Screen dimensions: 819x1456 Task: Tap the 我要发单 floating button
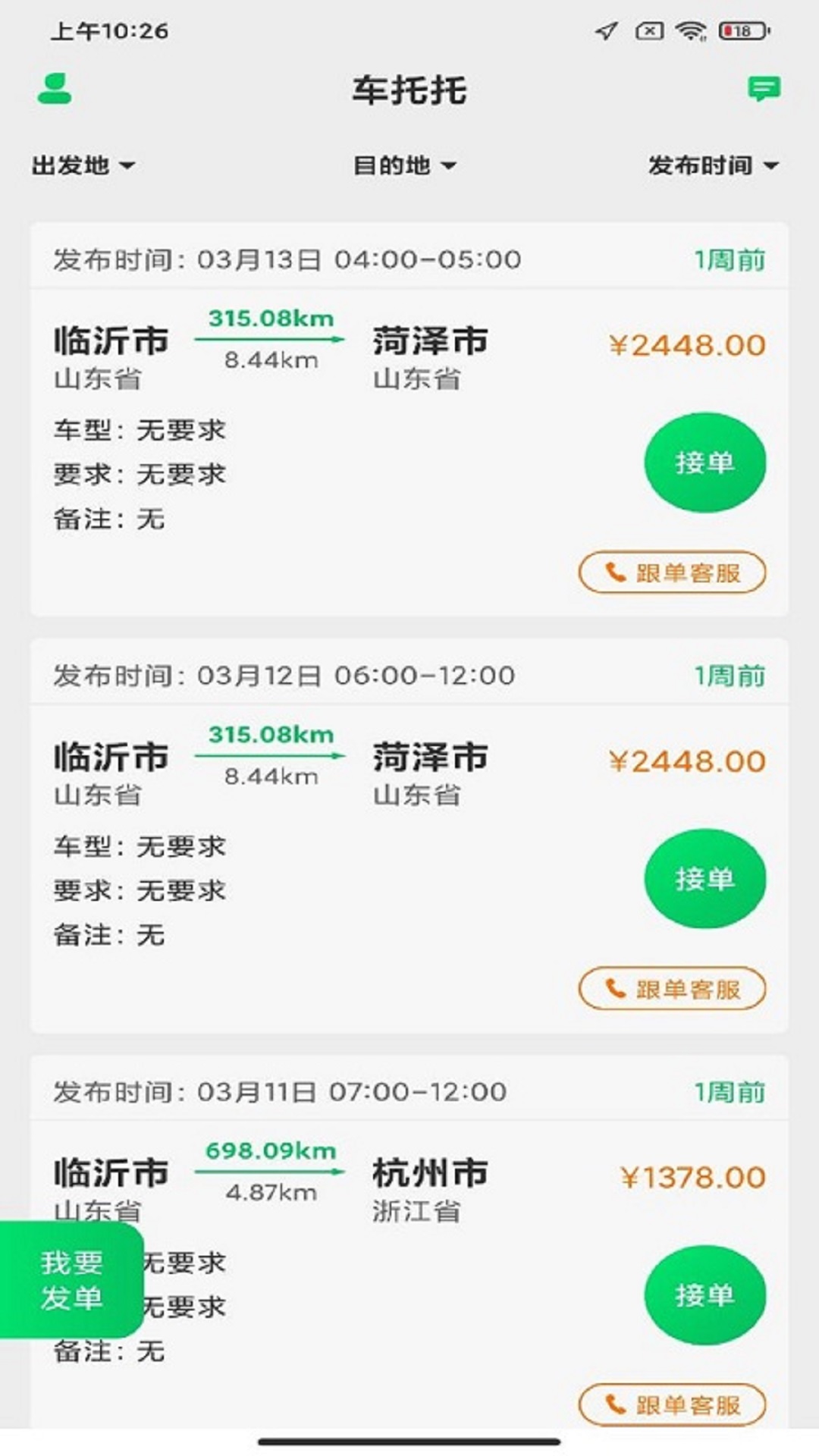tap(71, 1280)
